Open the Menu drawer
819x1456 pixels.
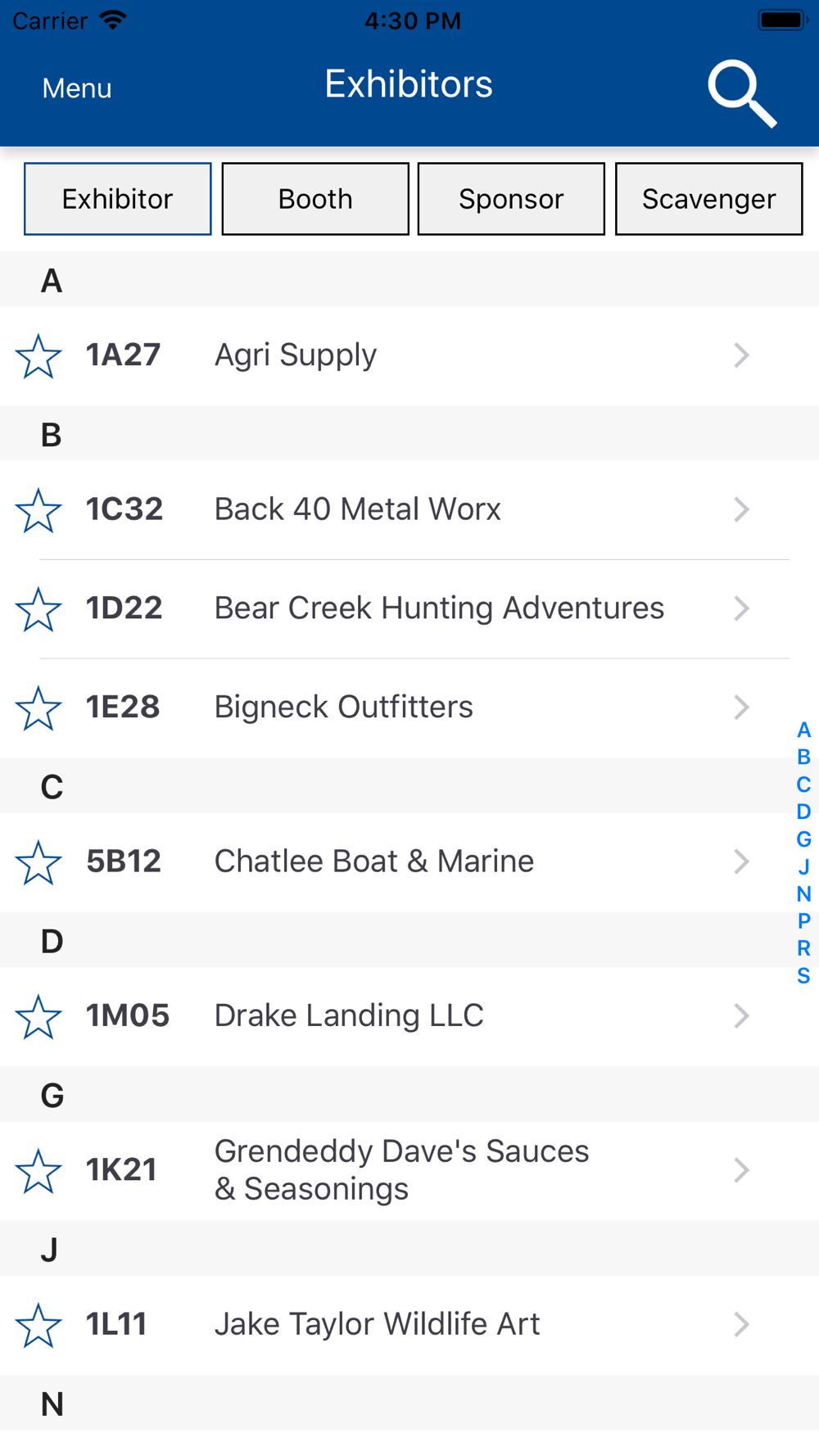pos(77,88)
